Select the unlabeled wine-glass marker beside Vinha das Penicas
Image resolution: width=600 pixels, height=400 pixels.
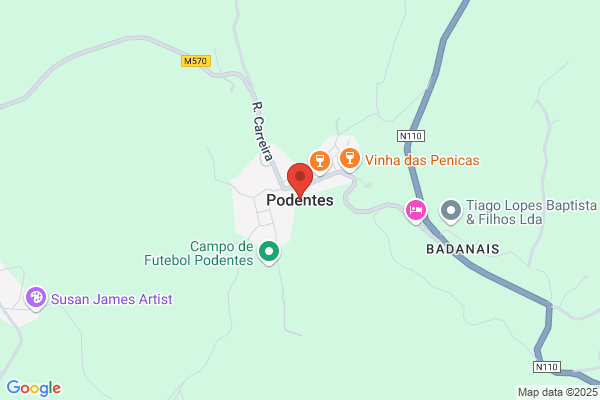click(x=320, y=163)
